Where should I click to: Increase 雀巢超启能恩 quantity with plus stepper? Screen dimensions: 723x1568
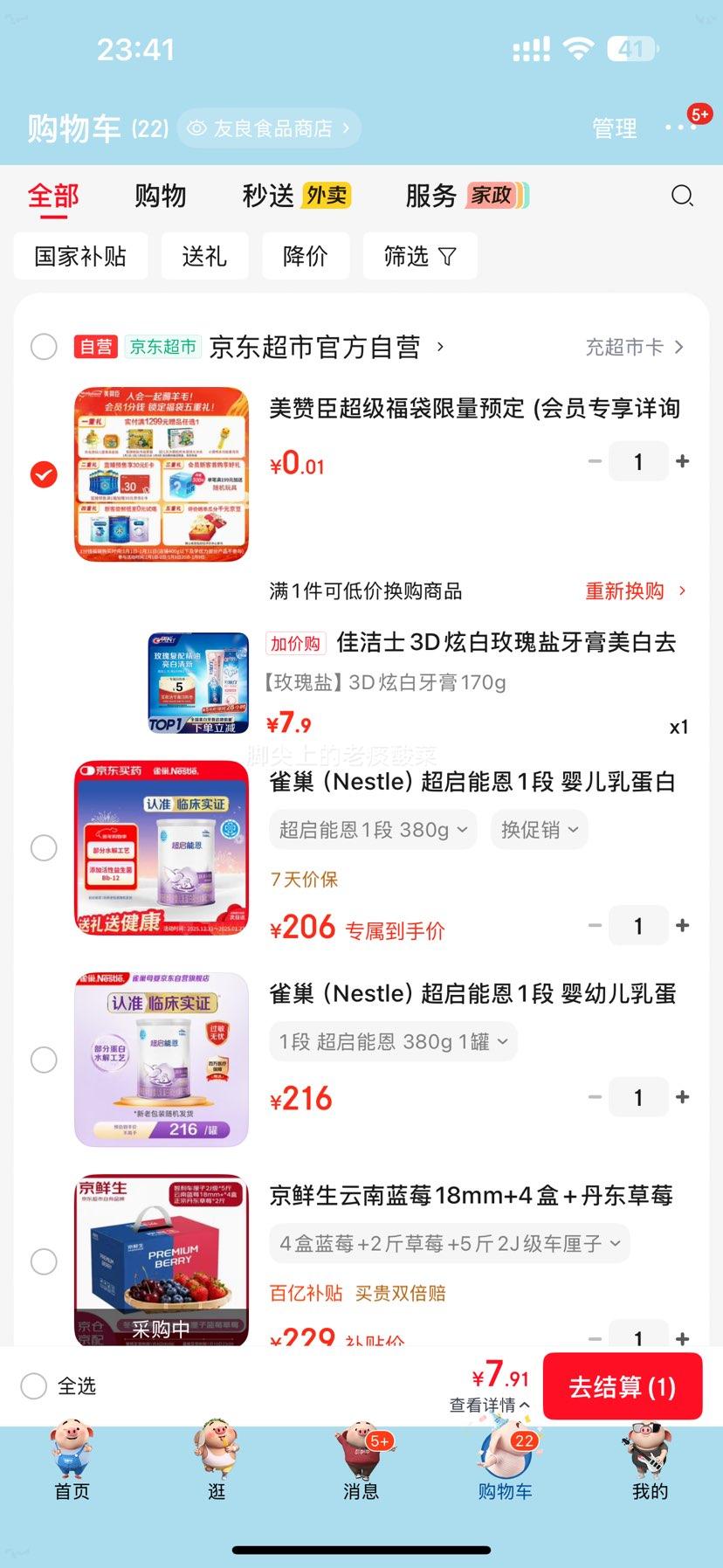[682, 925]
